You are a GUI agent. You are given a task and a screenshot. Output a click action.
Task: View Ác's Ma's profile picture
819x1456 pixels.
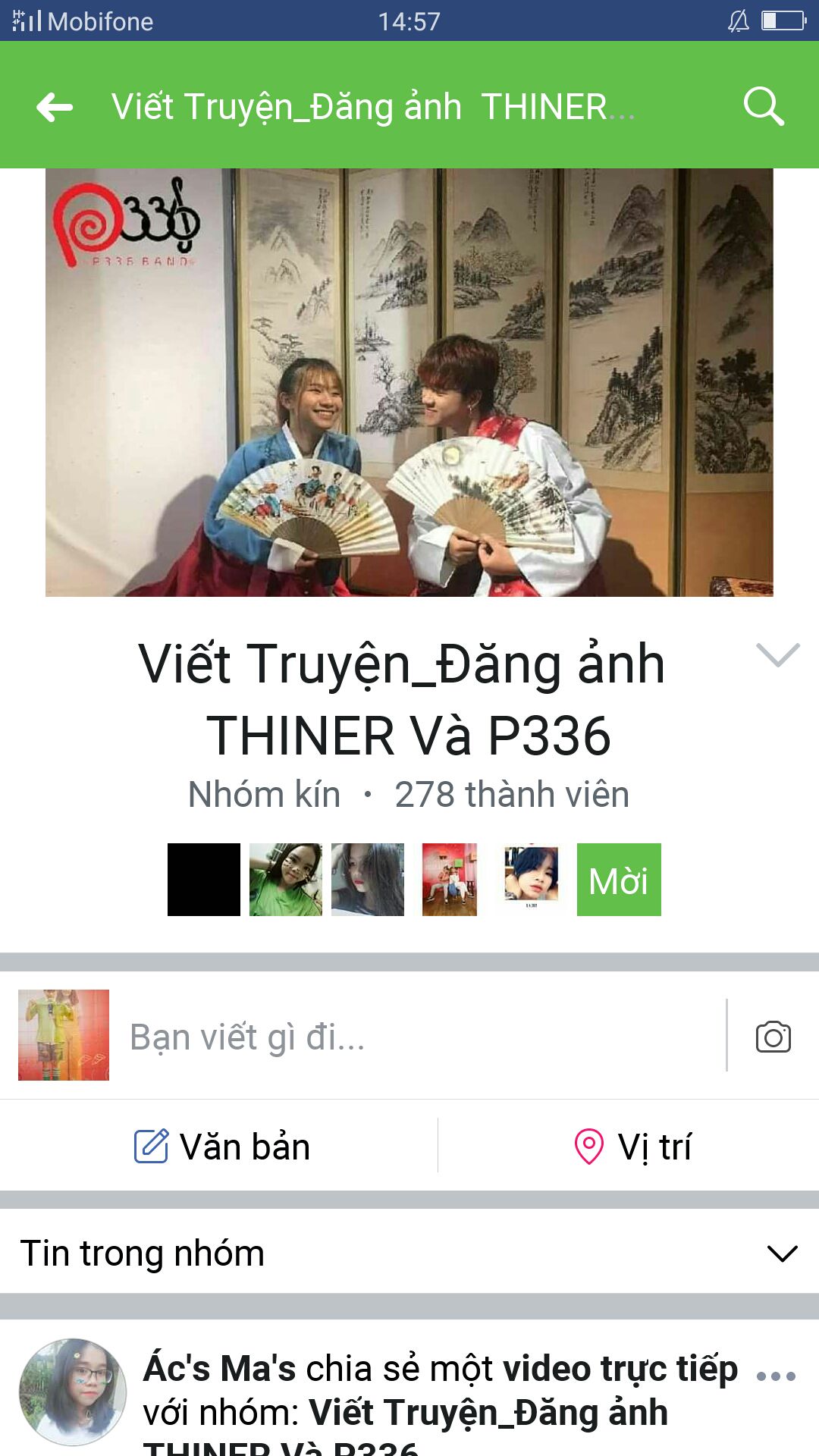73,1392
